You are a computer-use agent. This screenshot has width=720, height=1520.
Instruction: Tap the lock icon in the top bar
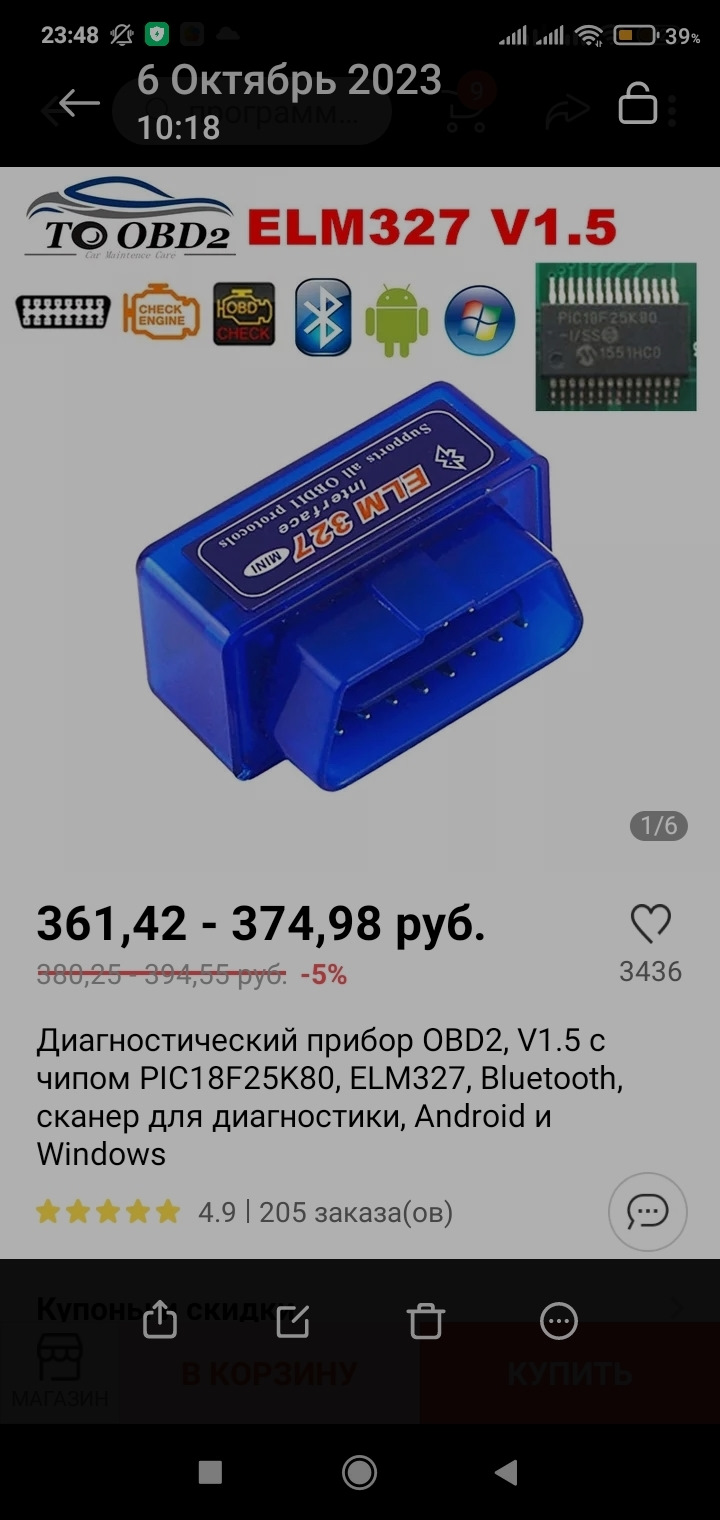pos(637,103)
